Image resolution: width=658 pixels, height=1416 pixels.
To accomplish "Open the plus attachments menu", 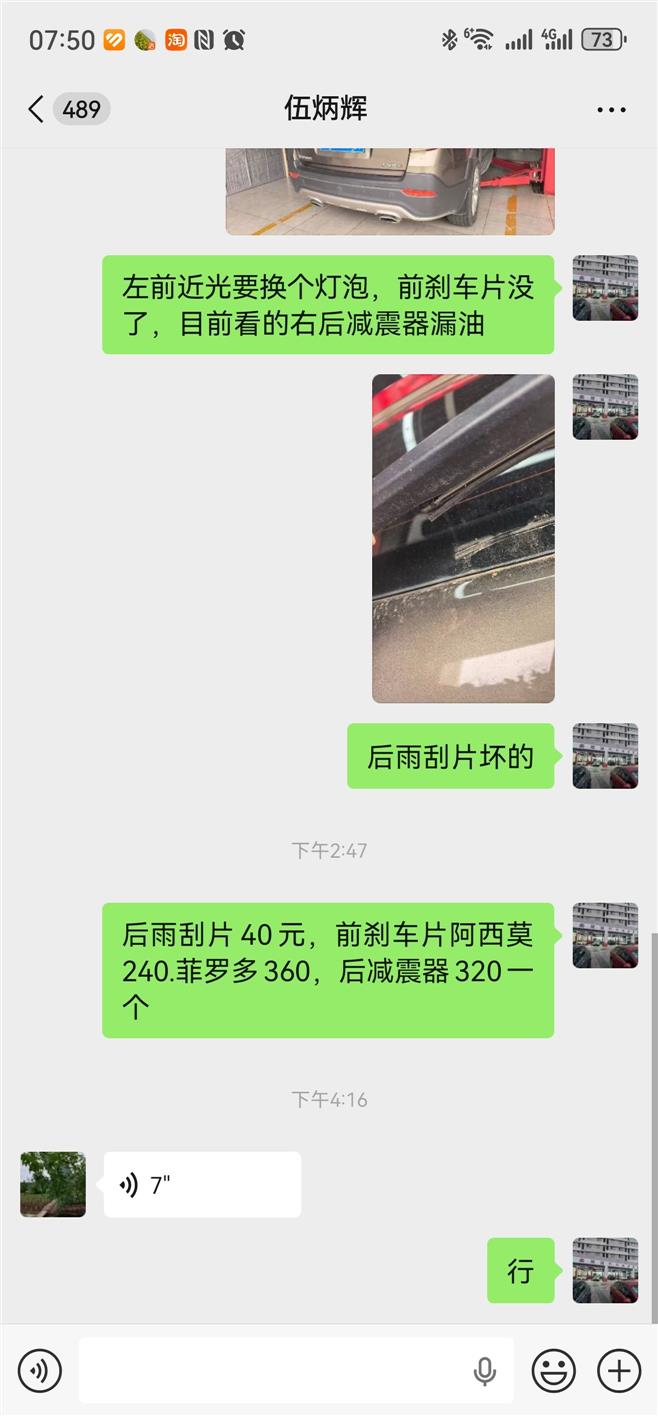I will click(x=618, y=1370).
